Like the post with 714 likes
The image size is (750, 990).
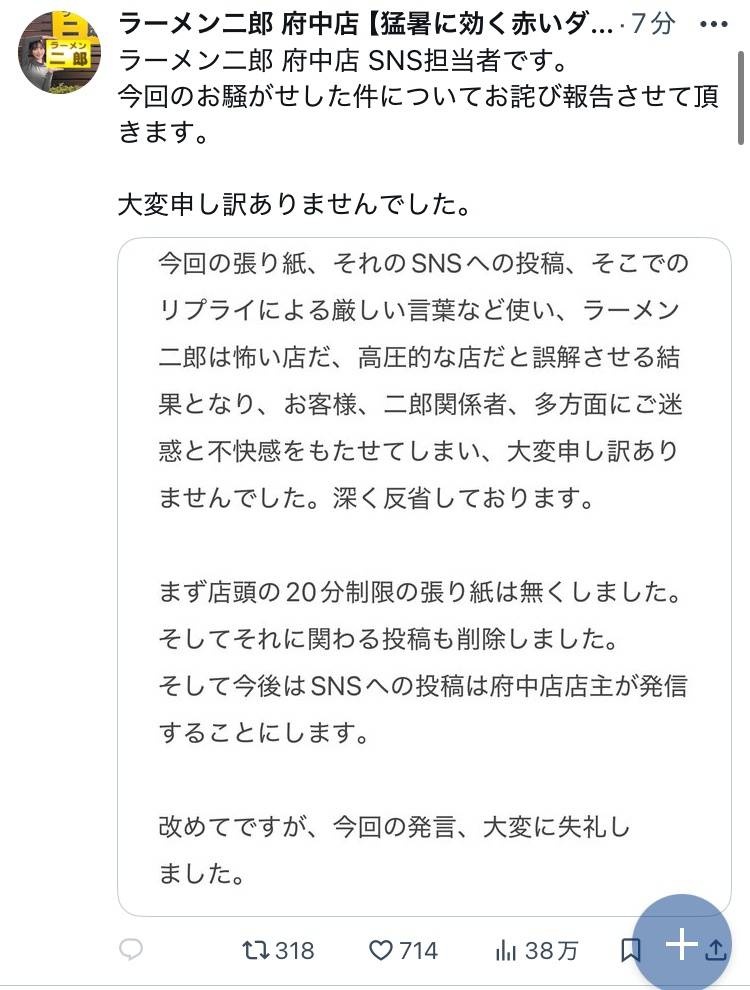click(x=404, y=950)
